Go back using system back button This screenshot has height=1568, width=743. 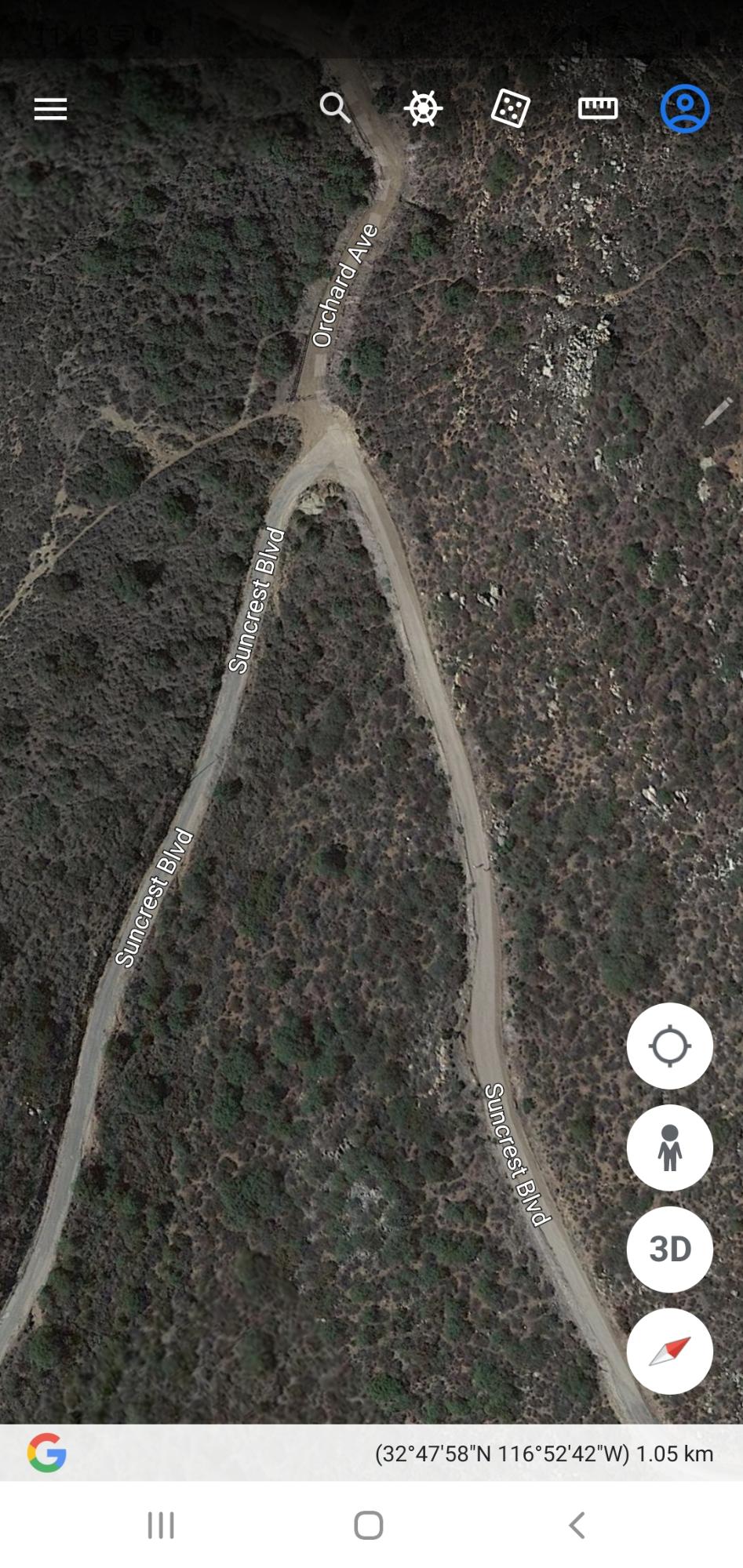pos(577,1526)
